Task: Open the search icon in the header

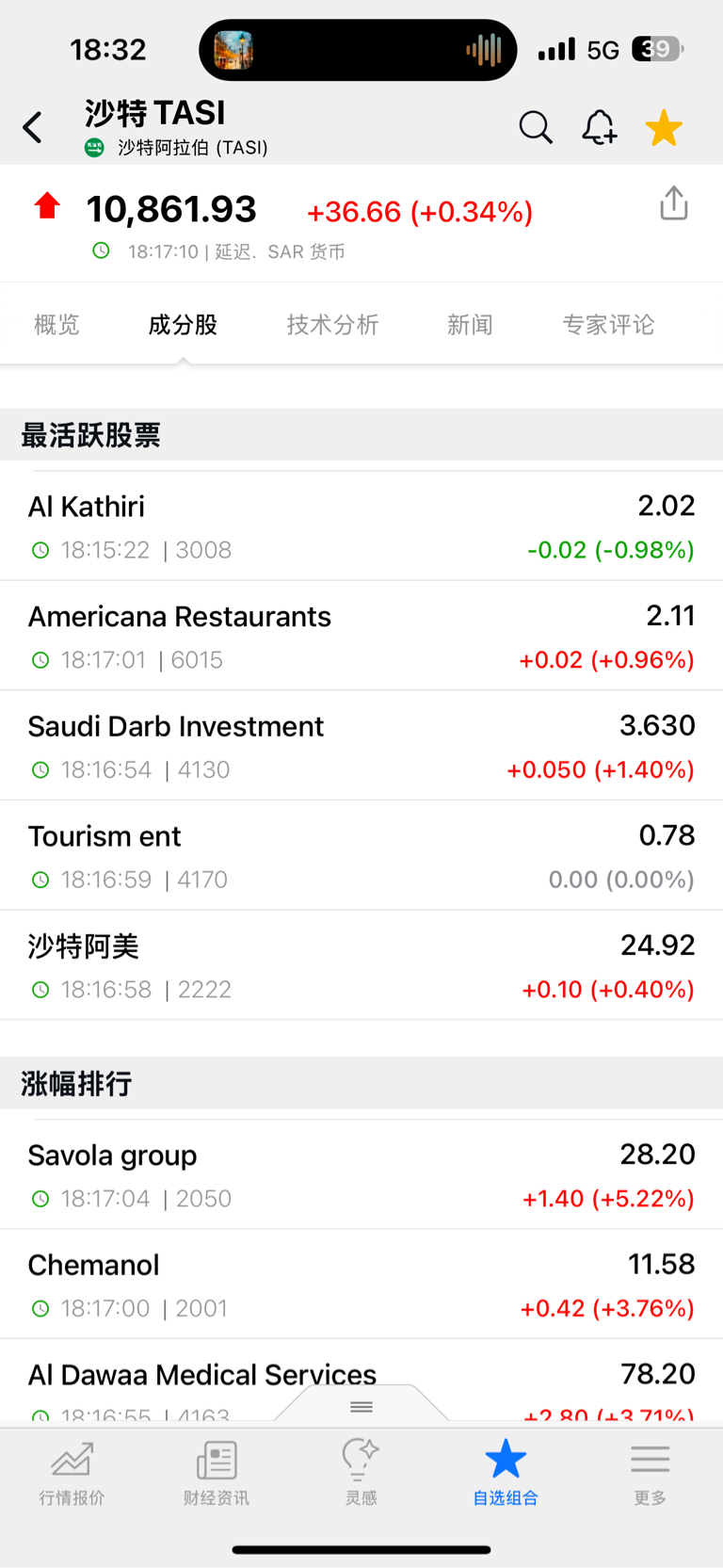Action: tap(535, 126)
